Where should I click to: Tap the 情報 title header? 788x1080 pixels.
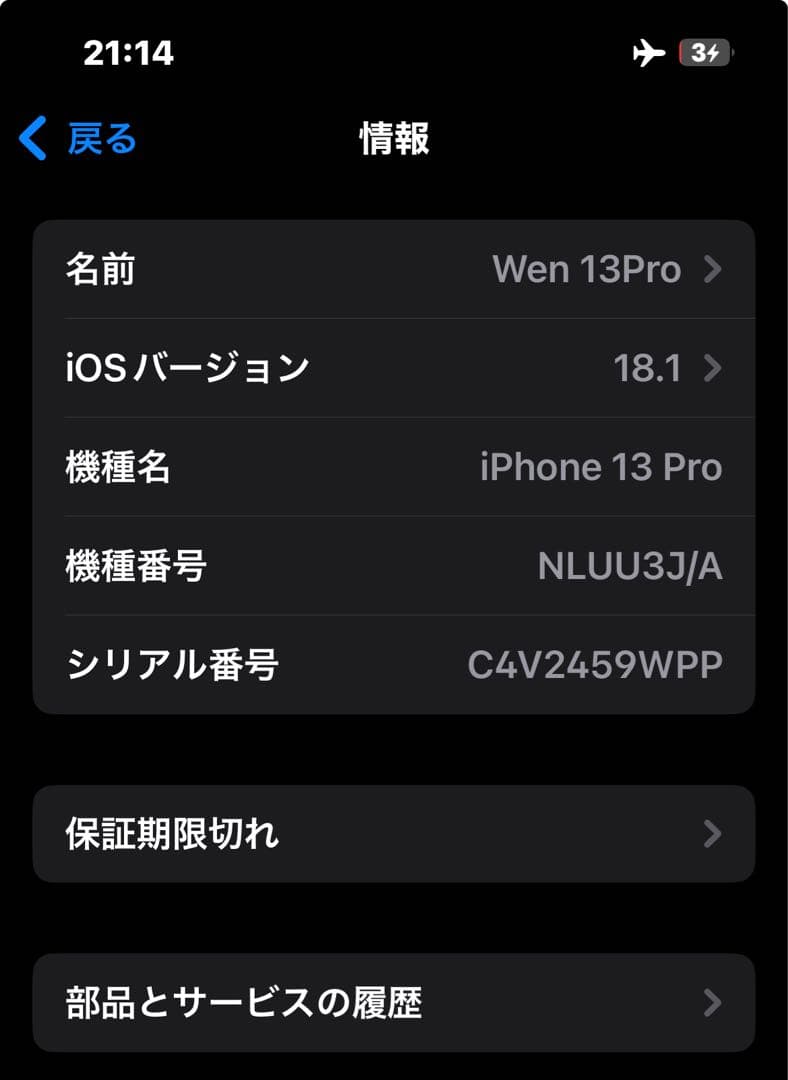[x=394, y=141]
